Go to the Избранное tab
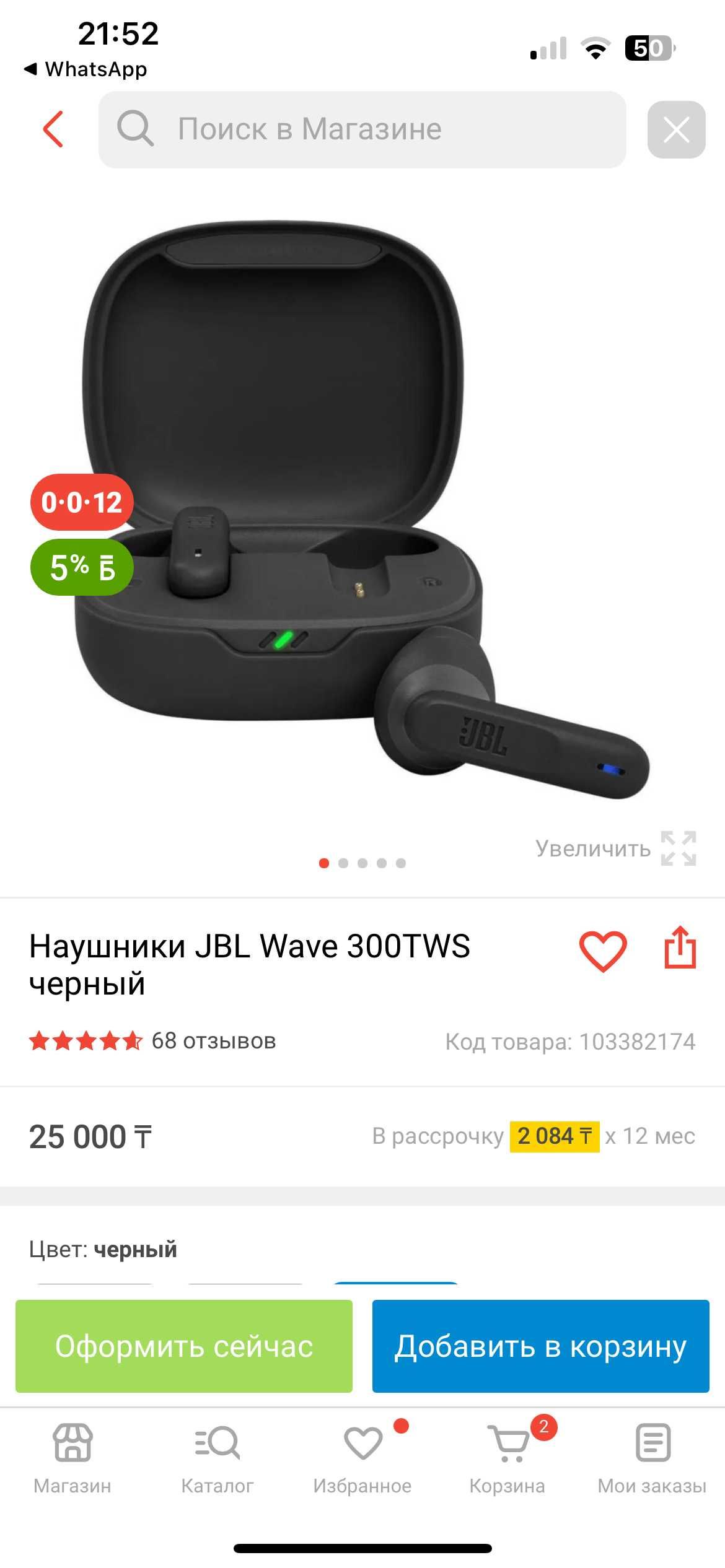725x1568 pixels. (x=362, y=1458)
